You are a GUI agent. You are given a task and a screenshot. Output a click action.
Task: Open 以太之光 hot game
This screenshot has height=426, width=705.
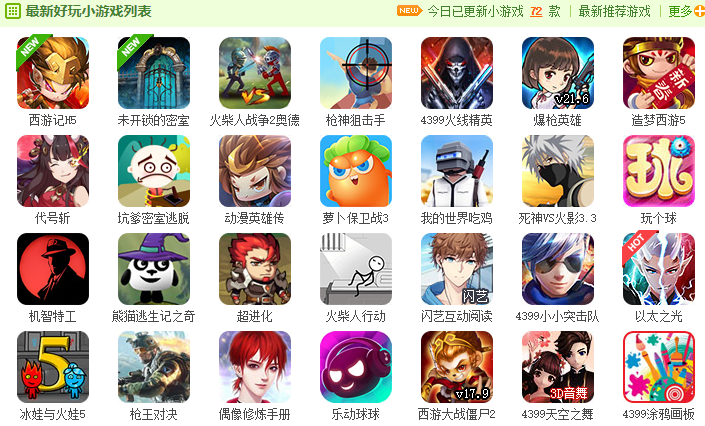pos(658,269)
